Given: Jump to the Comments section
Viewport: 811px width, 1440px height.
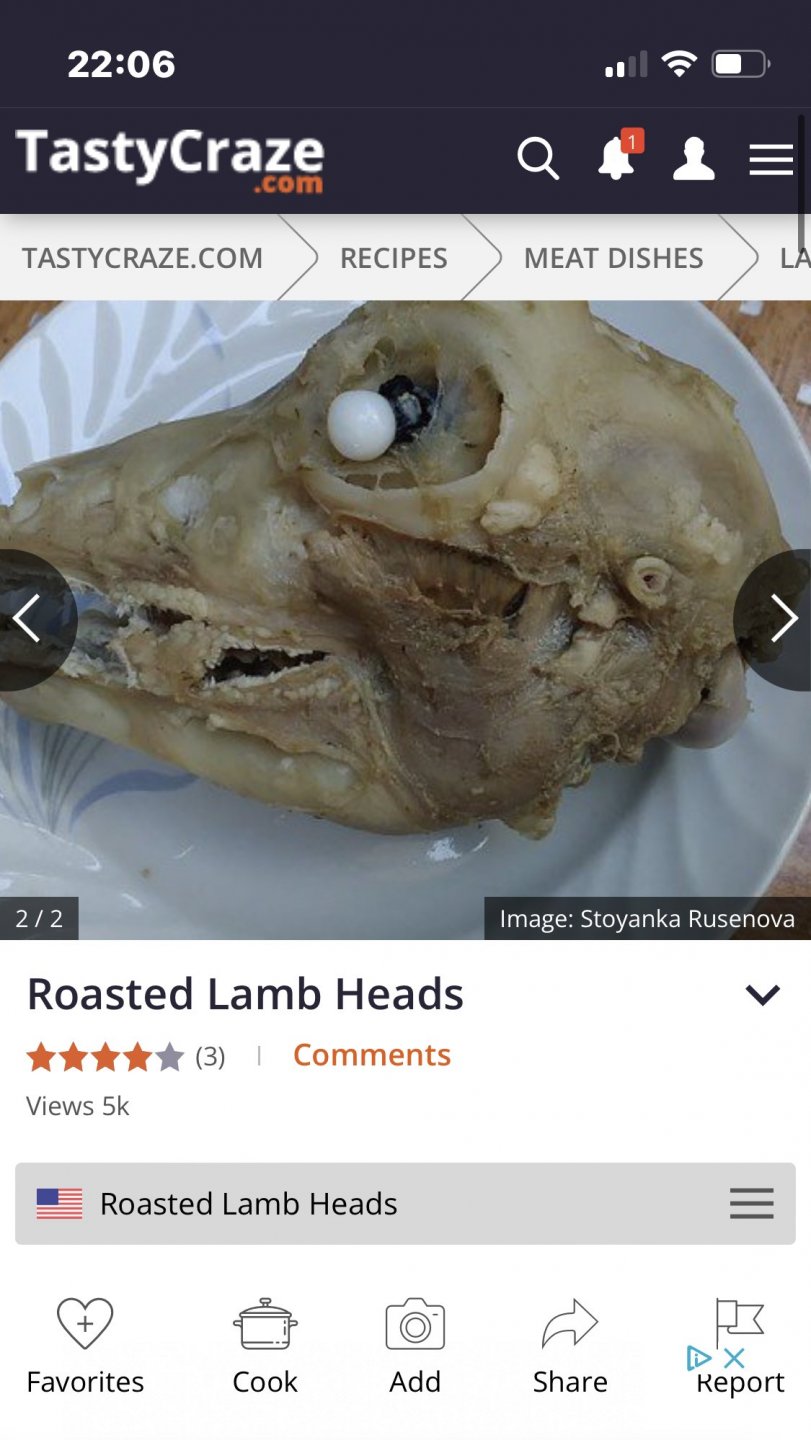Looking at the screenshot, I should tap(371, 1055).
